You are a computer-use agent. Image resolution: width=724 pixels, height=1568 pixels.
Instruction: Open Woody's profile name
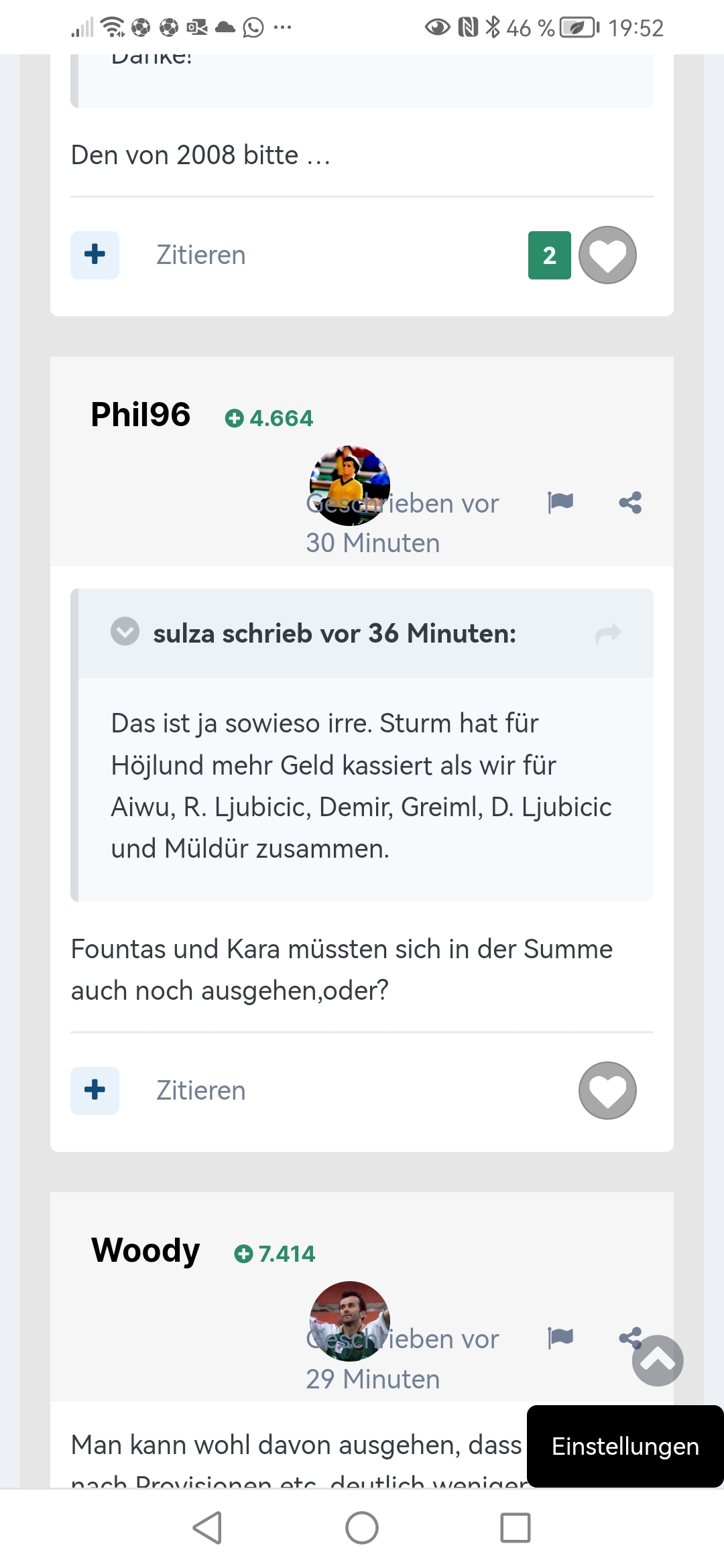click(x=145, y=1250)
